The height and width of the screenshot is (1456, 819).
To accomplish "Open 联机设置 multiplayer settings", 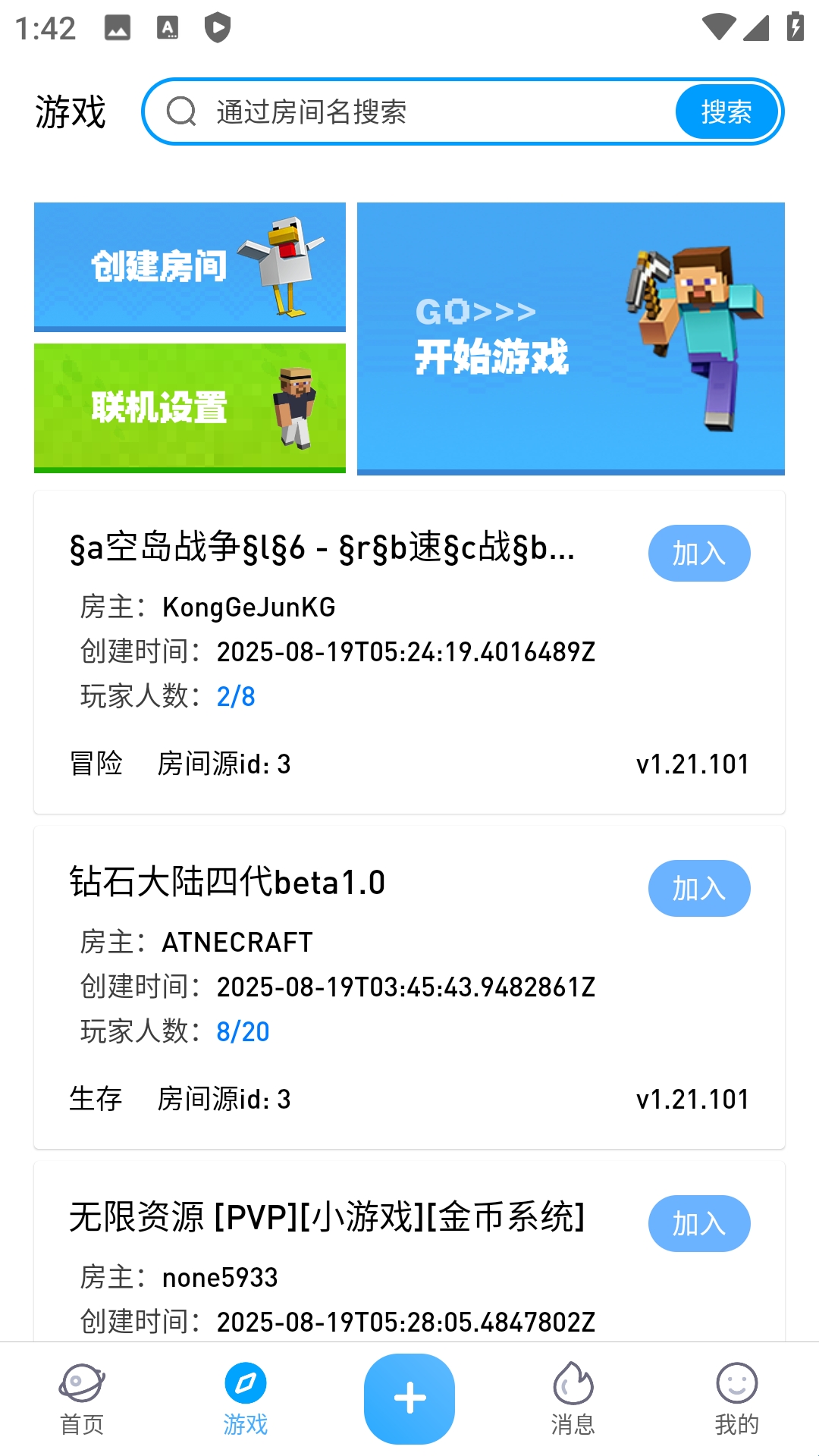I will (190, 407).
